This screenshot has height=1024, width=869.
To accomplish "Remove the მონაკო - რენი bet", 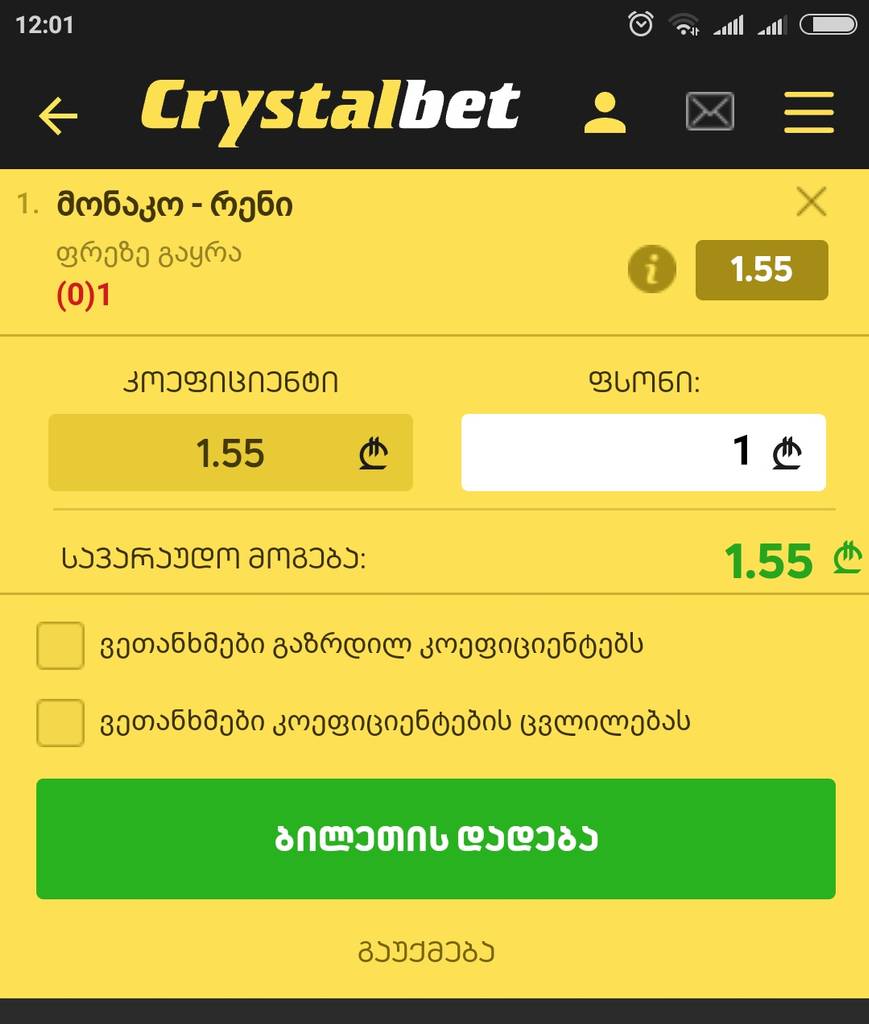I will (811, 203).
